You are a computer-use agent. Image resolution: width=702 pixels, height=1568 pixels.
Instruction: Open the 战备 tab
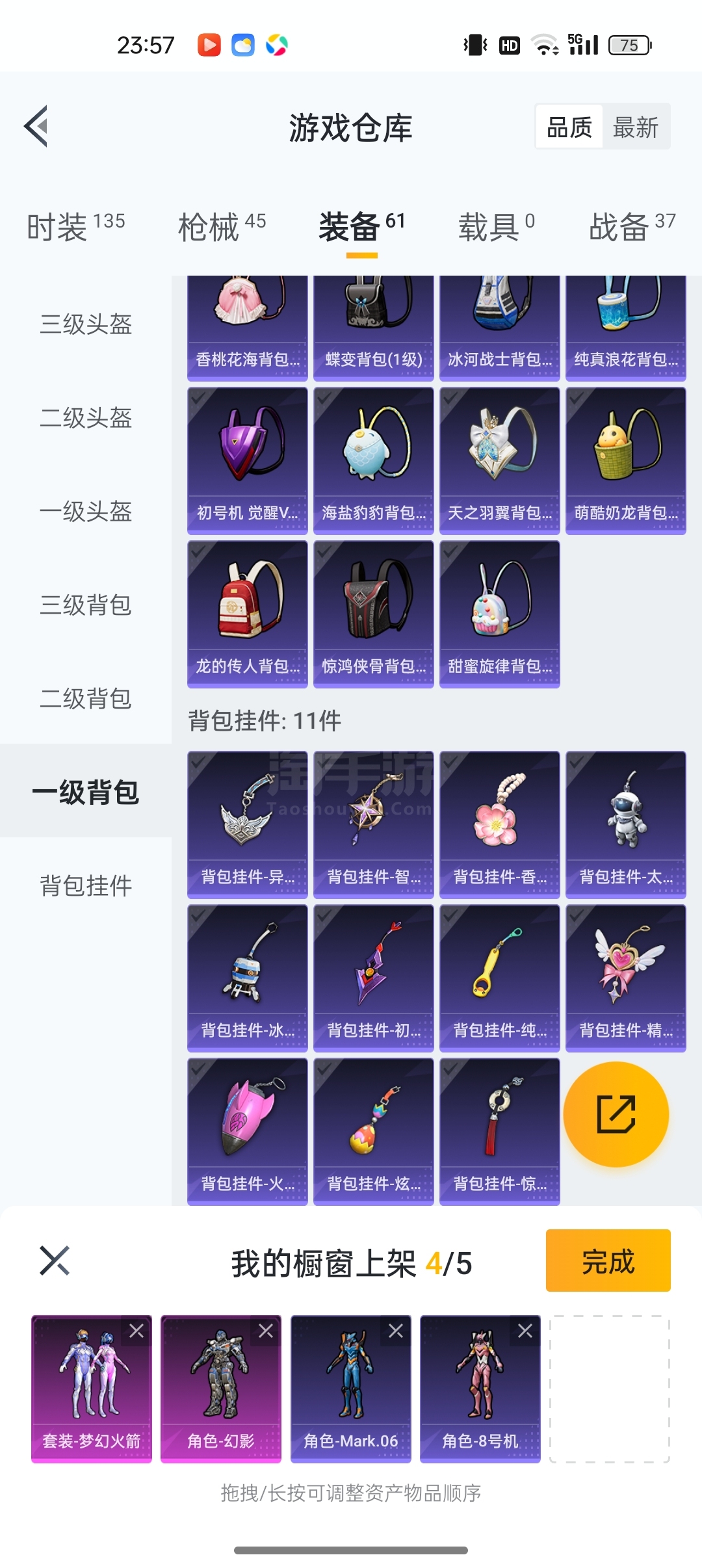631,227
